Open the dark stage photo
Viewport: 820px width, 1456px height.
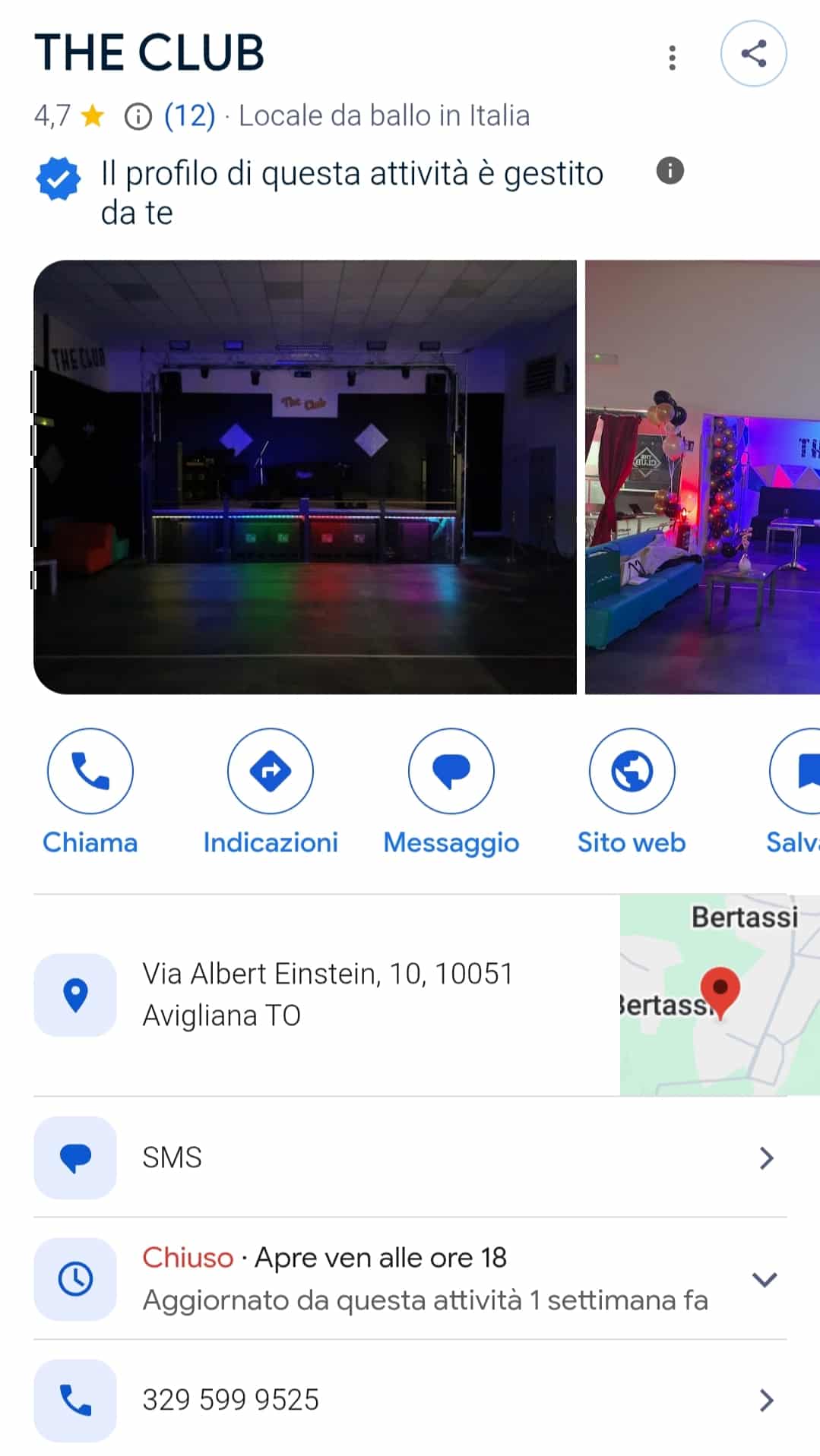point(305,476)
